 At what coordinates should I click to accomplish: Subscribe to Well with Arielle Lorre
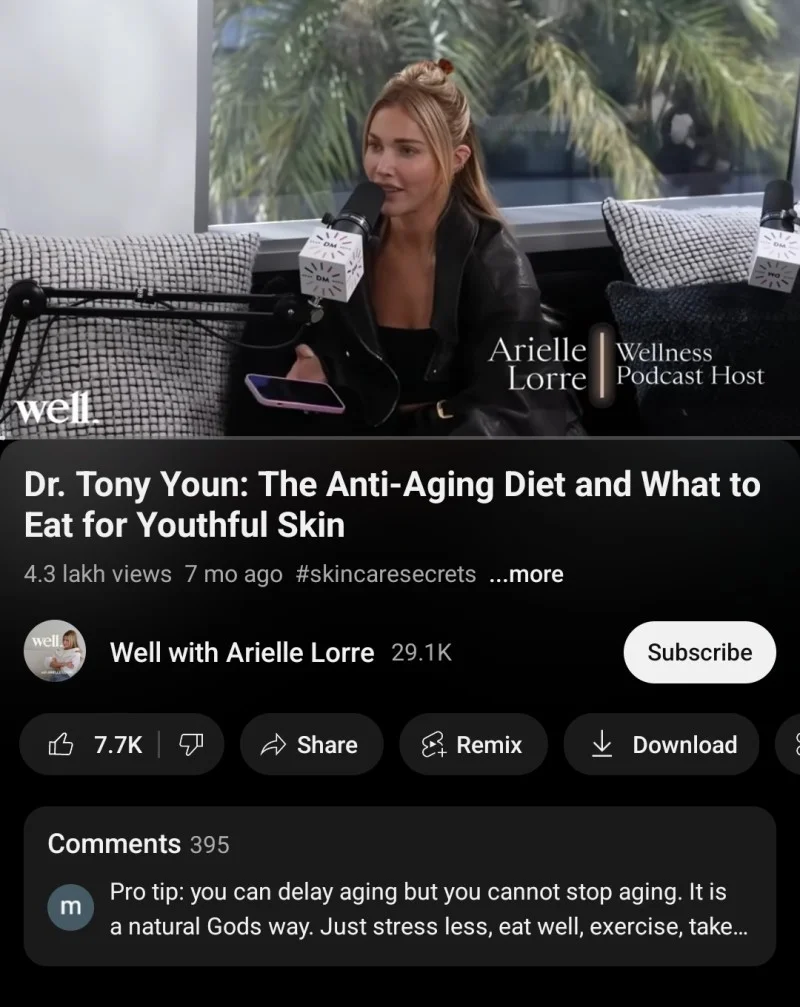(699, 652)
